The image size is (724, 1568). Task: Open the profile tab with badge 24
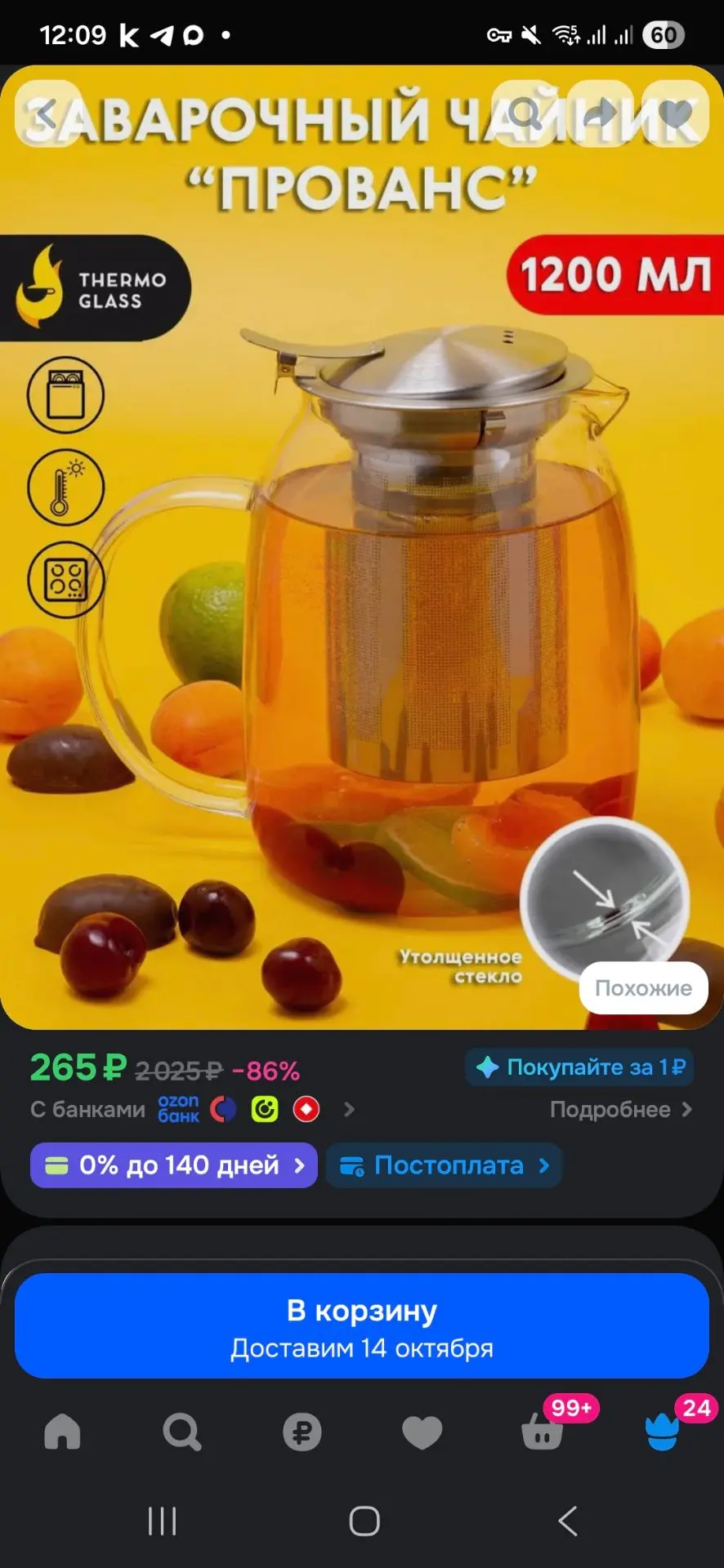point(663,1432)
